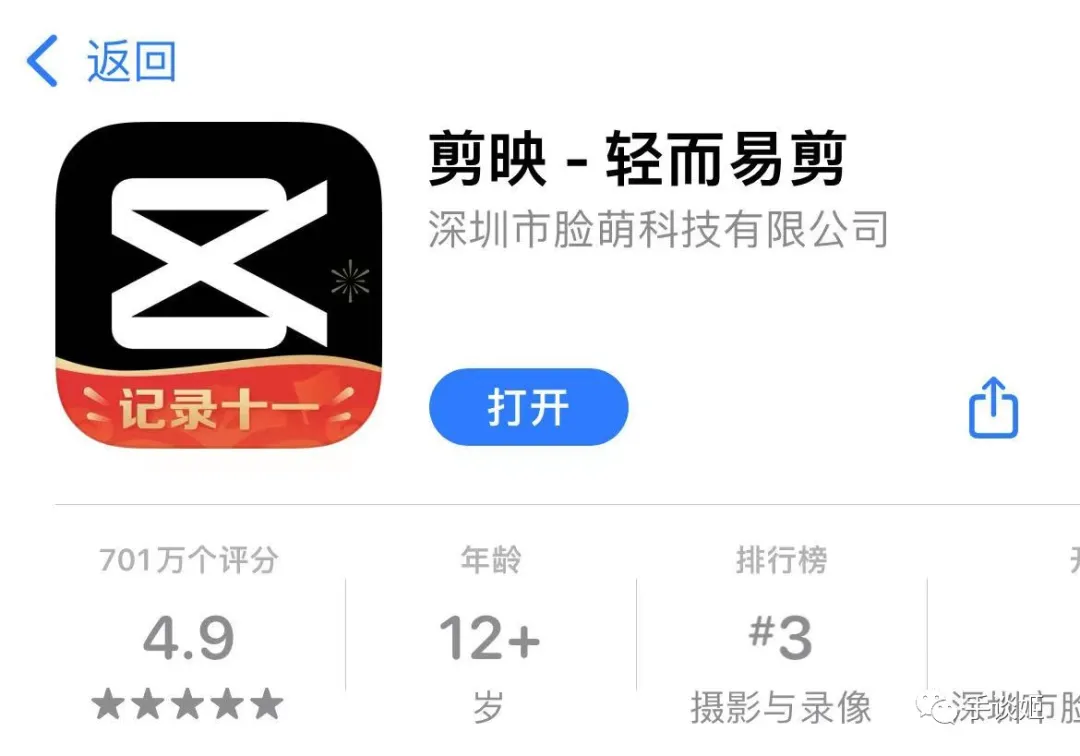Share this app via the share icon

pyautogui.click(x=993, y=408)
